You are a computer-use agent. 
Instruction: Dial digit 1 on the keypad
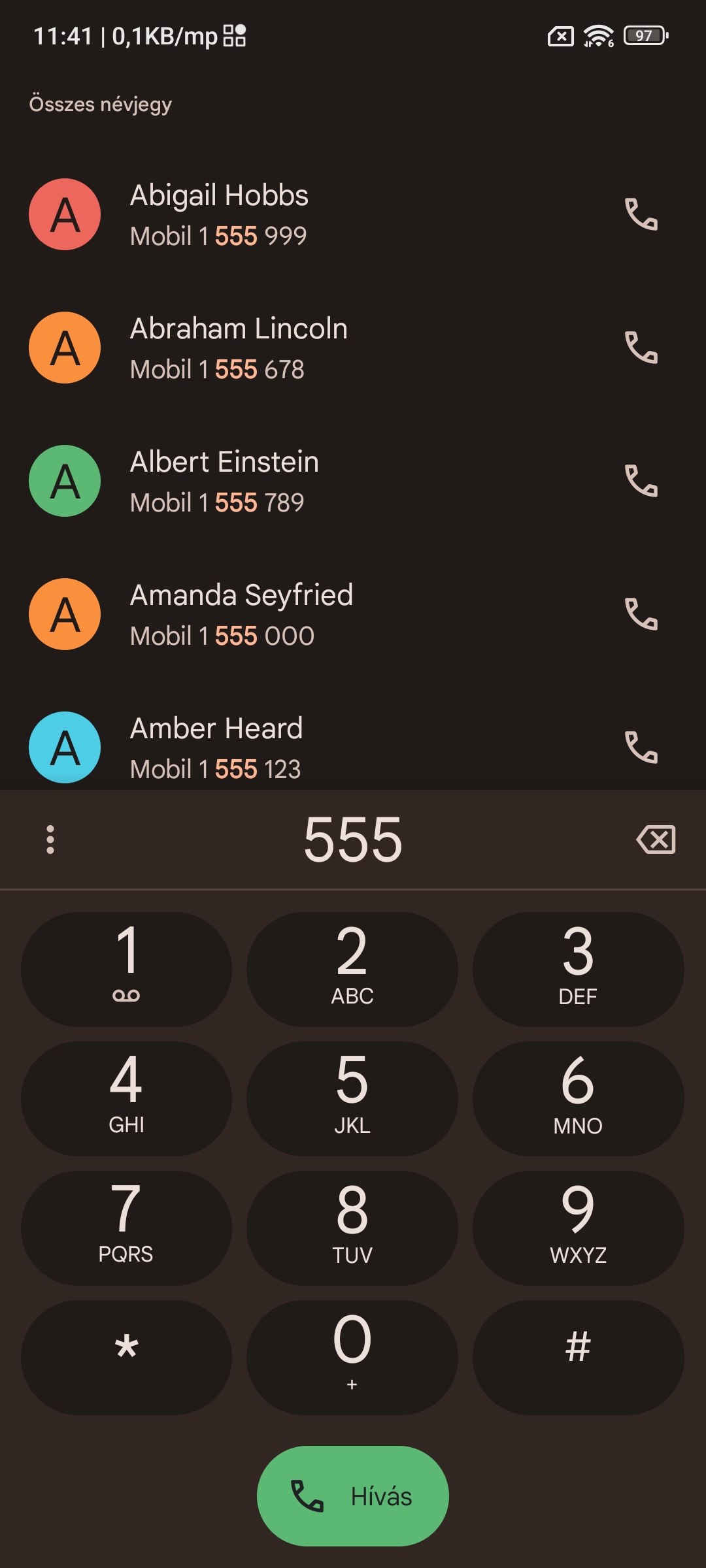pos(126,970)
